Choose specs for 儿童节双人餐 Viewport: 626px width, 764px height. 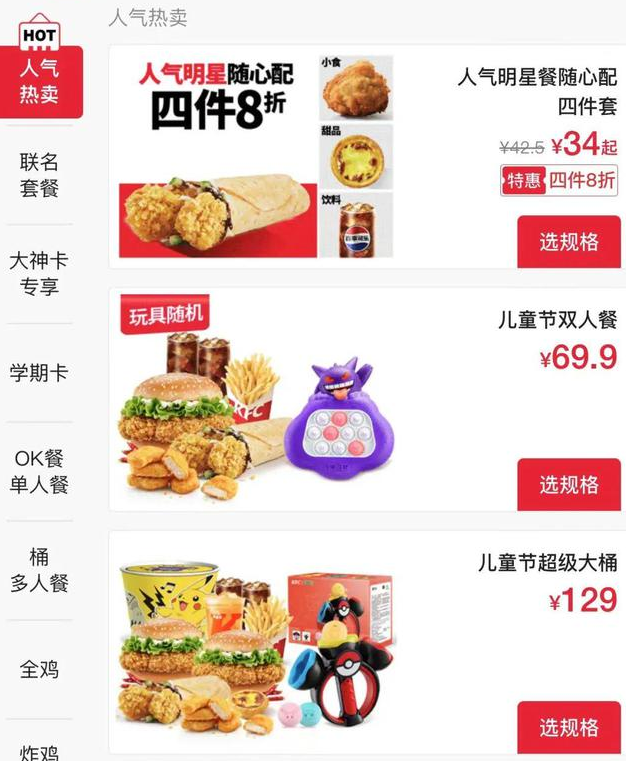[568, 485]
